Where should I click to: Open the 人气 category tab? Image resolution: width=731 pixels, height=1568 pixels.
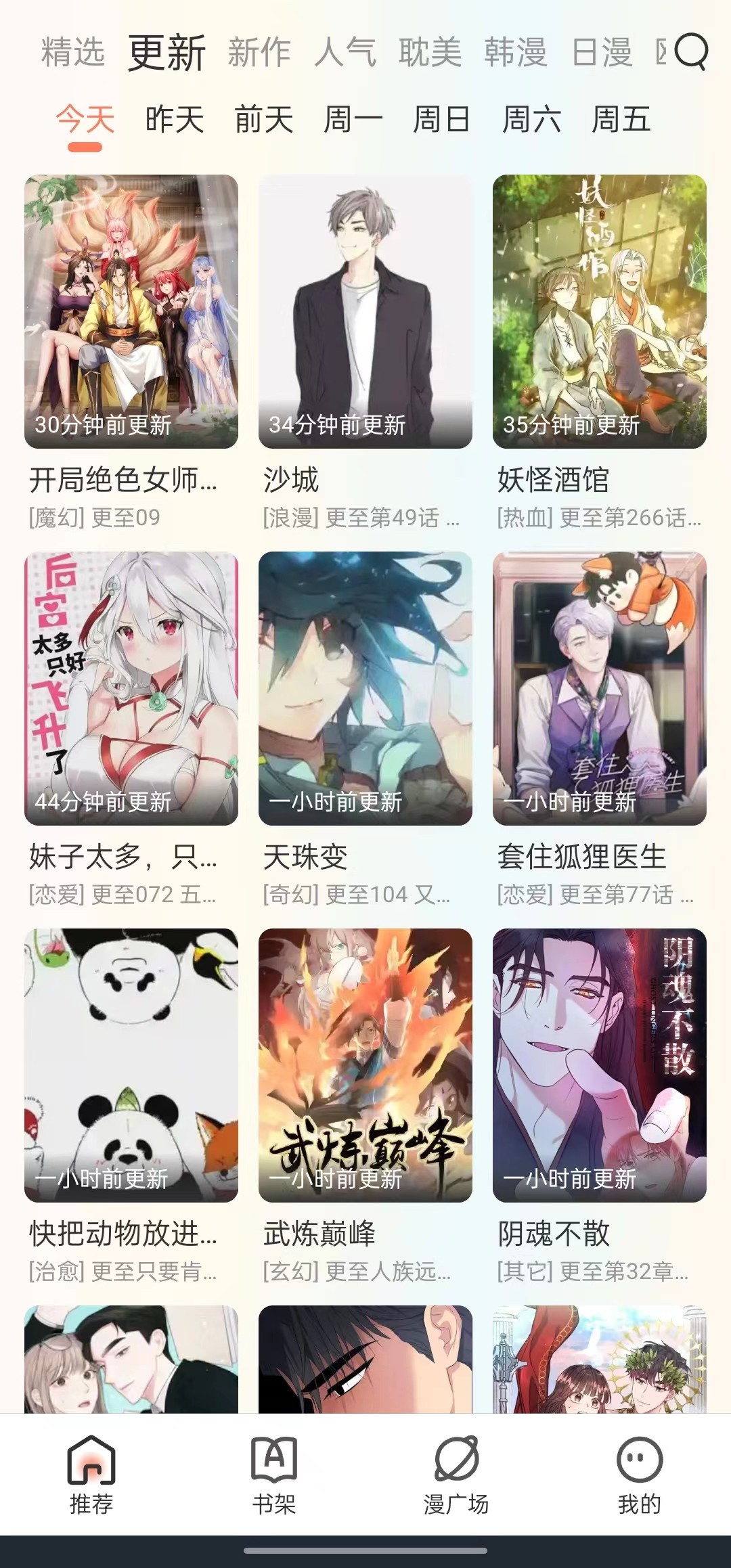click(x=346, y=54)
